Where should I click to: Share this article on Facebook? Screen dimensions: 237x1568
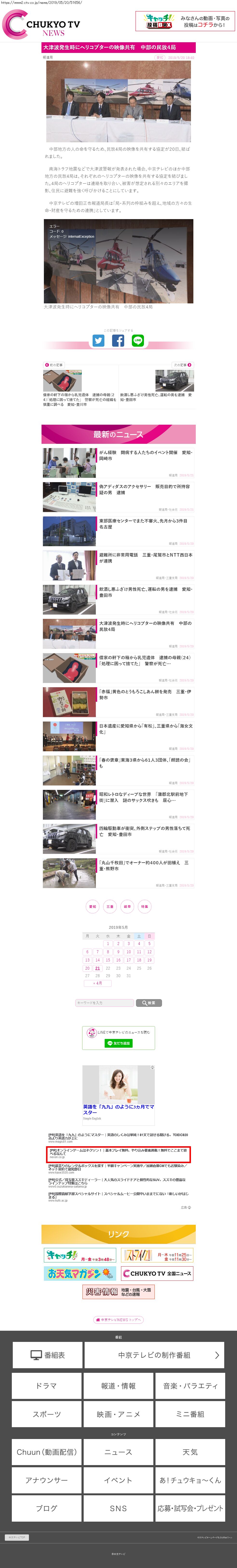click(118, 341)
